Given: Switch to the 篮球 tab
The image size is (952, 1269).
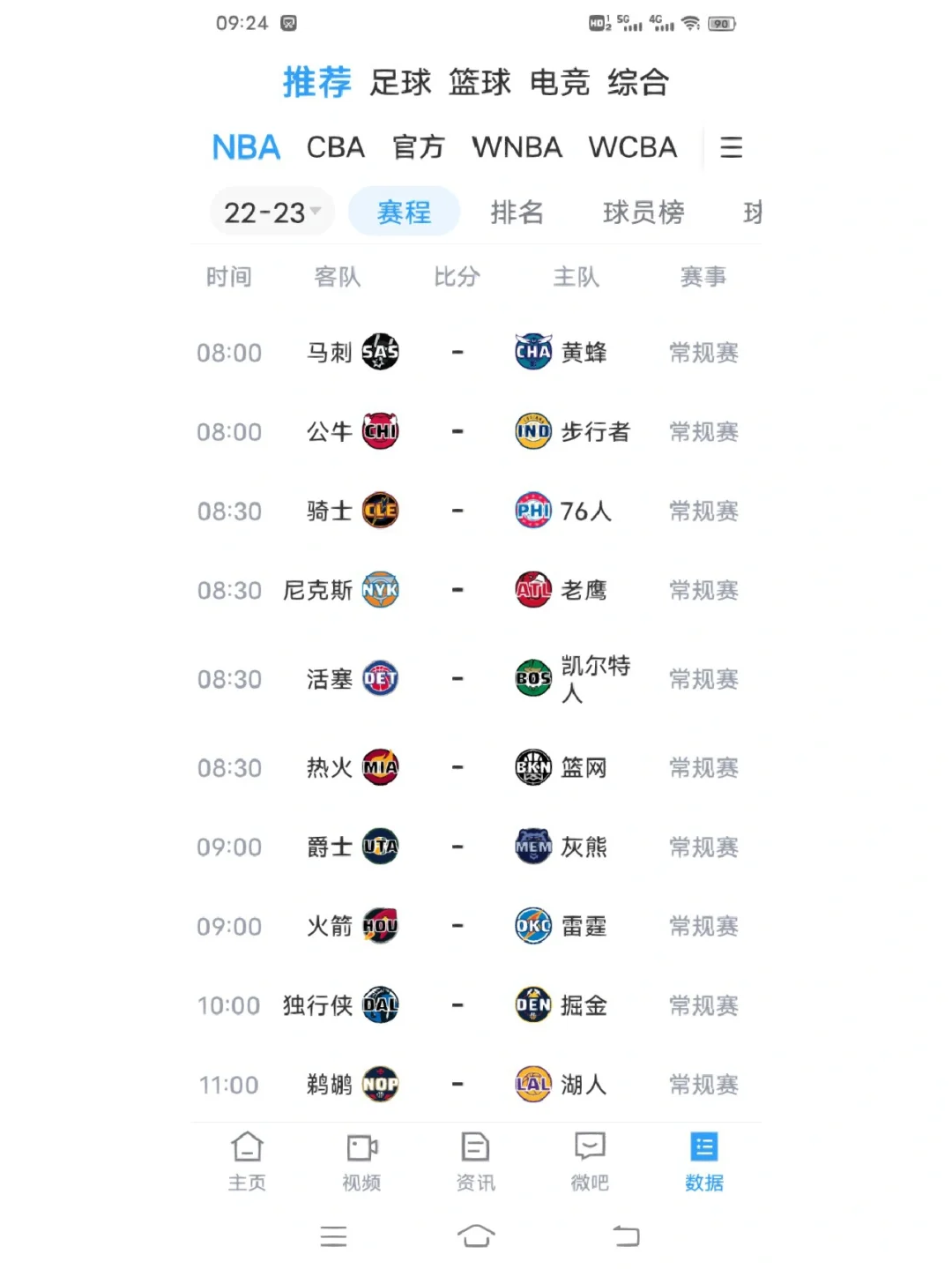Looking at the screenshot, I should tap(479, 83).
